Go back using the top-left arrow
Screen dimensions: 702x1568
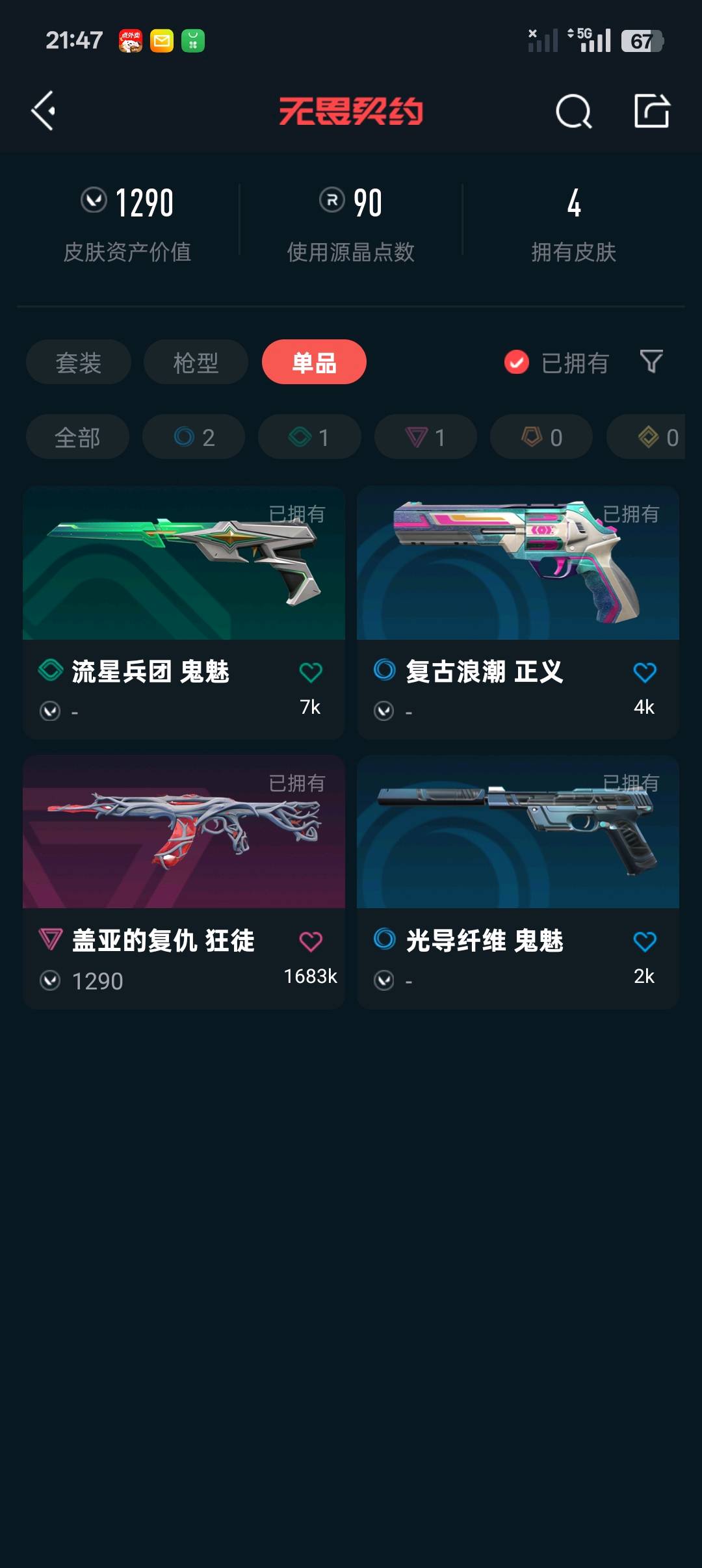[x=44, y=111]
